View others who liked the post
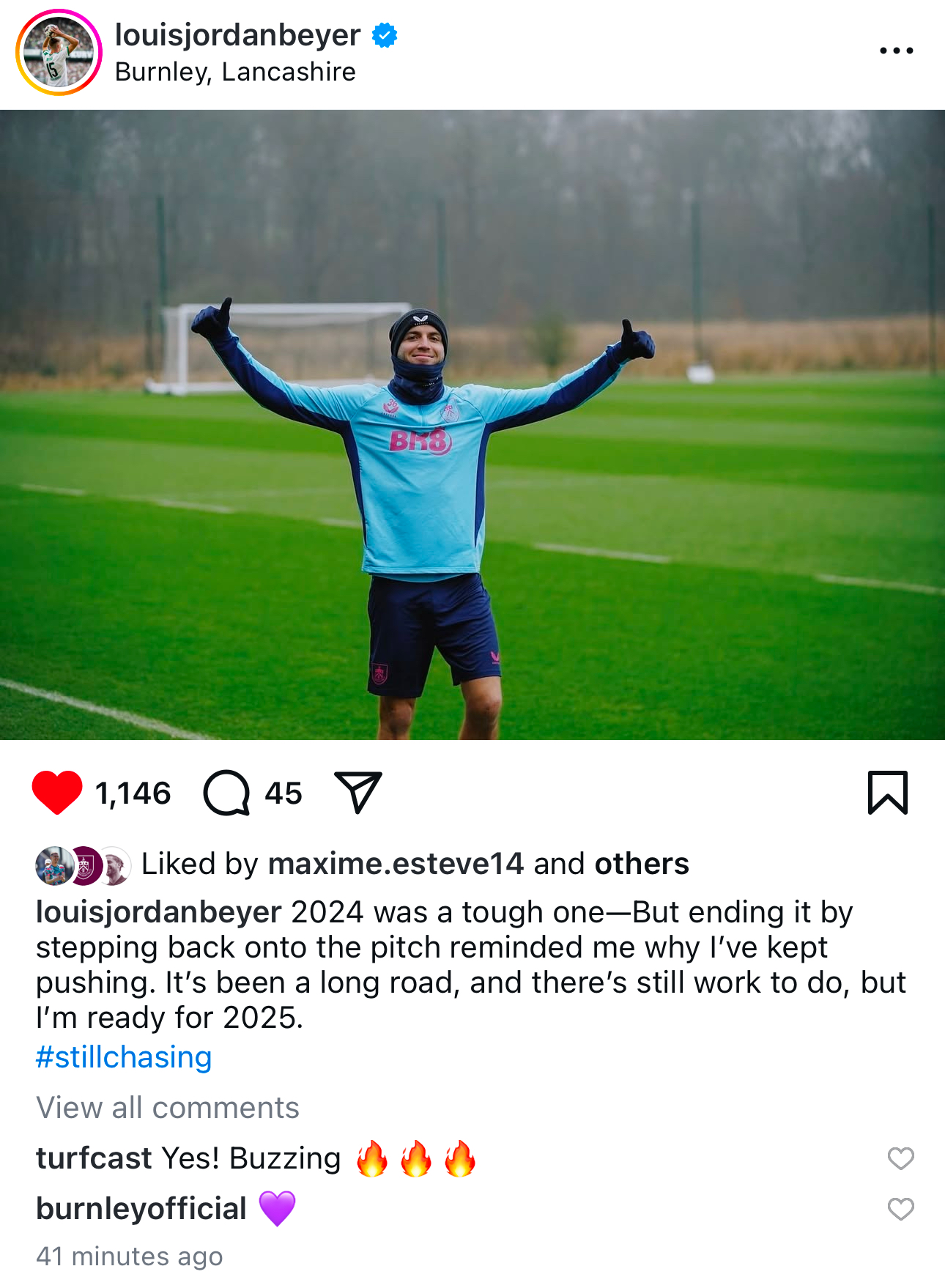 641,864
